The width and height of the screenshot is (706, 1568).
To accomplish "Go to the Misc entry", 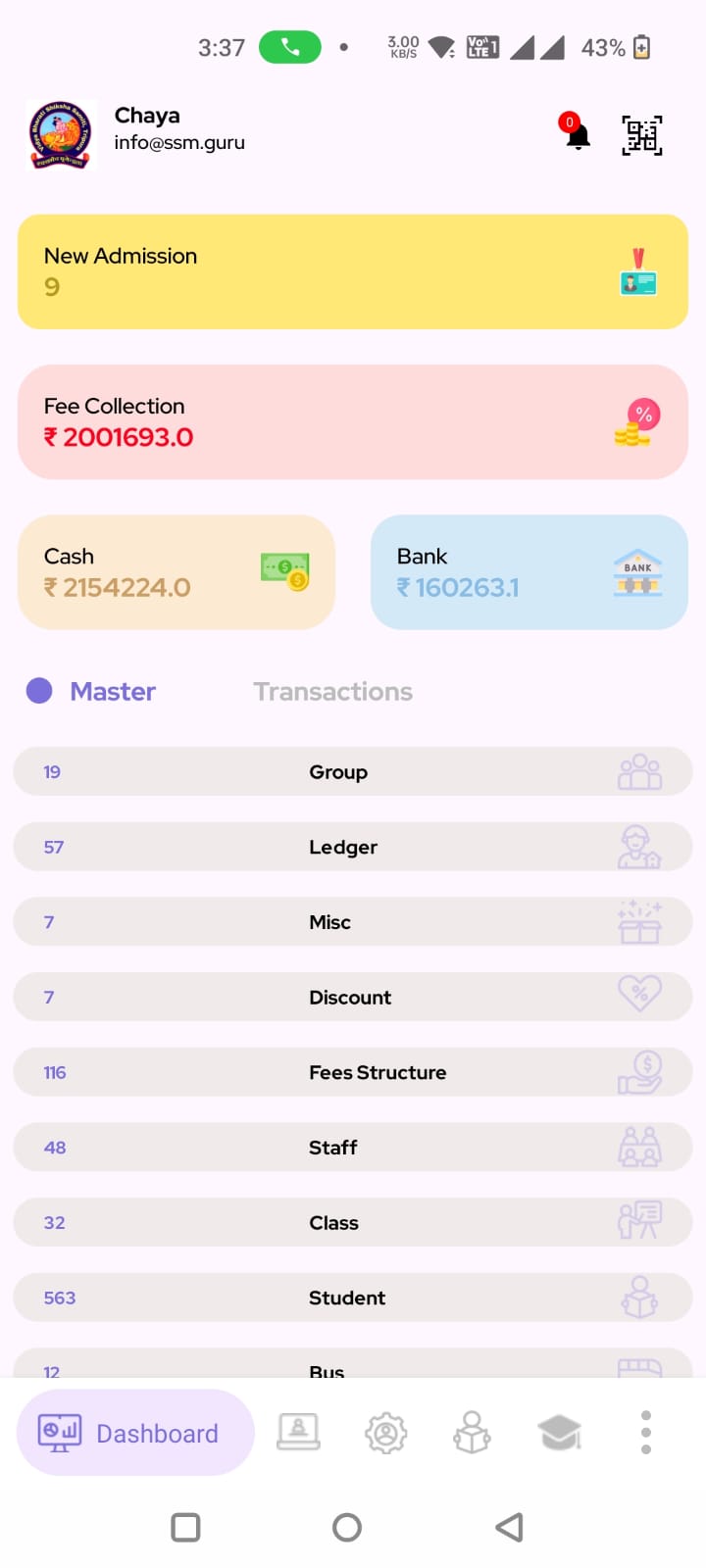I will click(353, 922).
